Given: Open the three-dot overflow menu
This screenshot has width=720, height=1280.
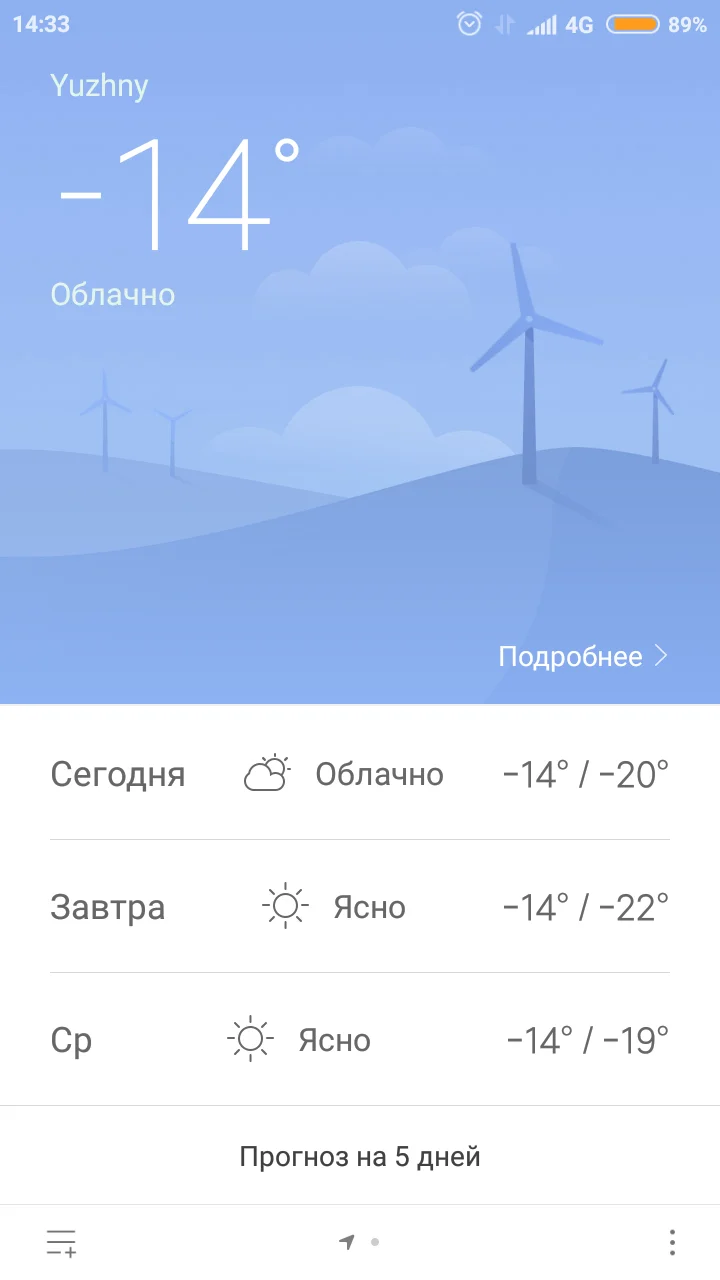Looking at the screenshot, I should (672, 1240).
